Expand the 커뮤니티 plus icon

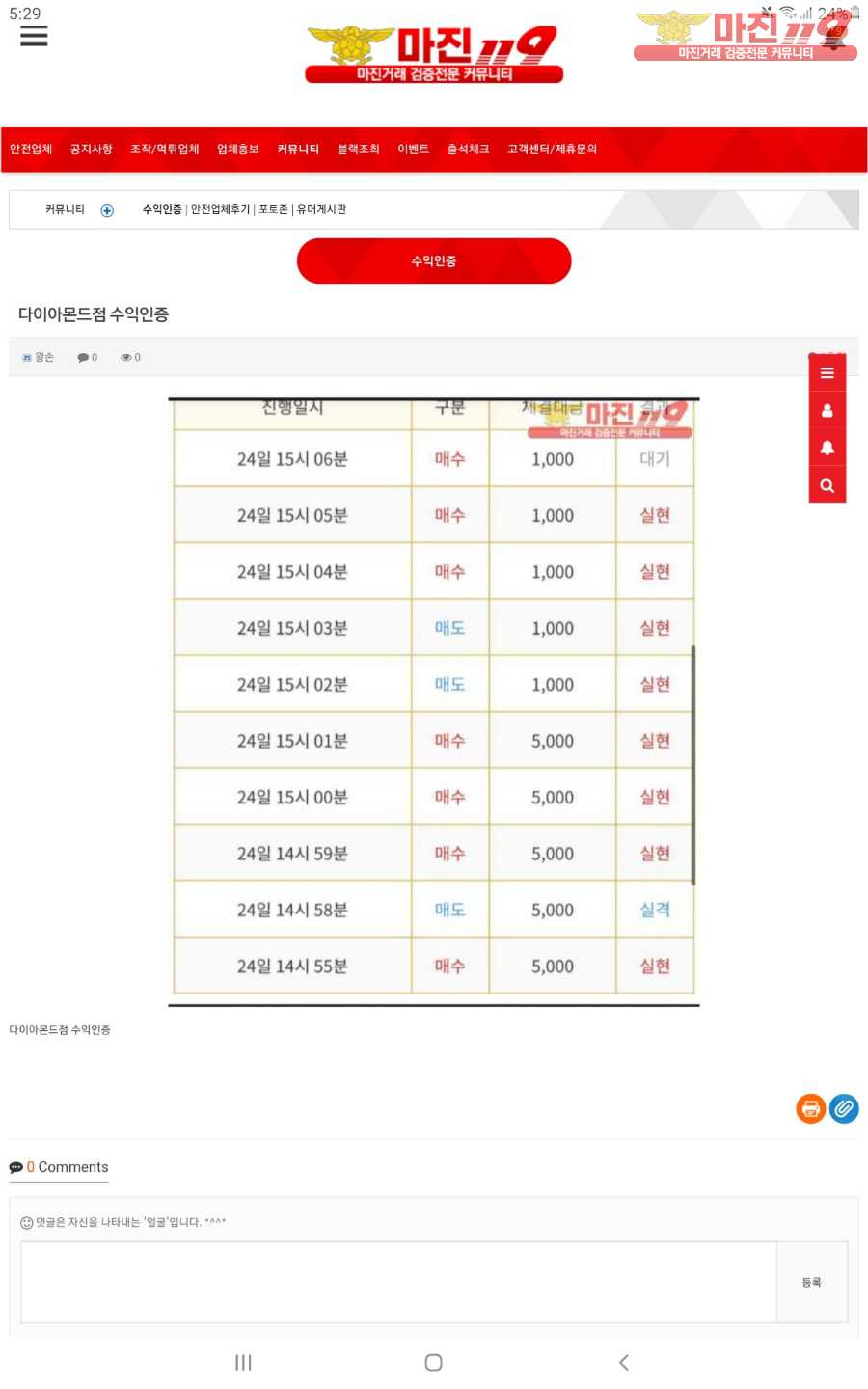[107, 210]
